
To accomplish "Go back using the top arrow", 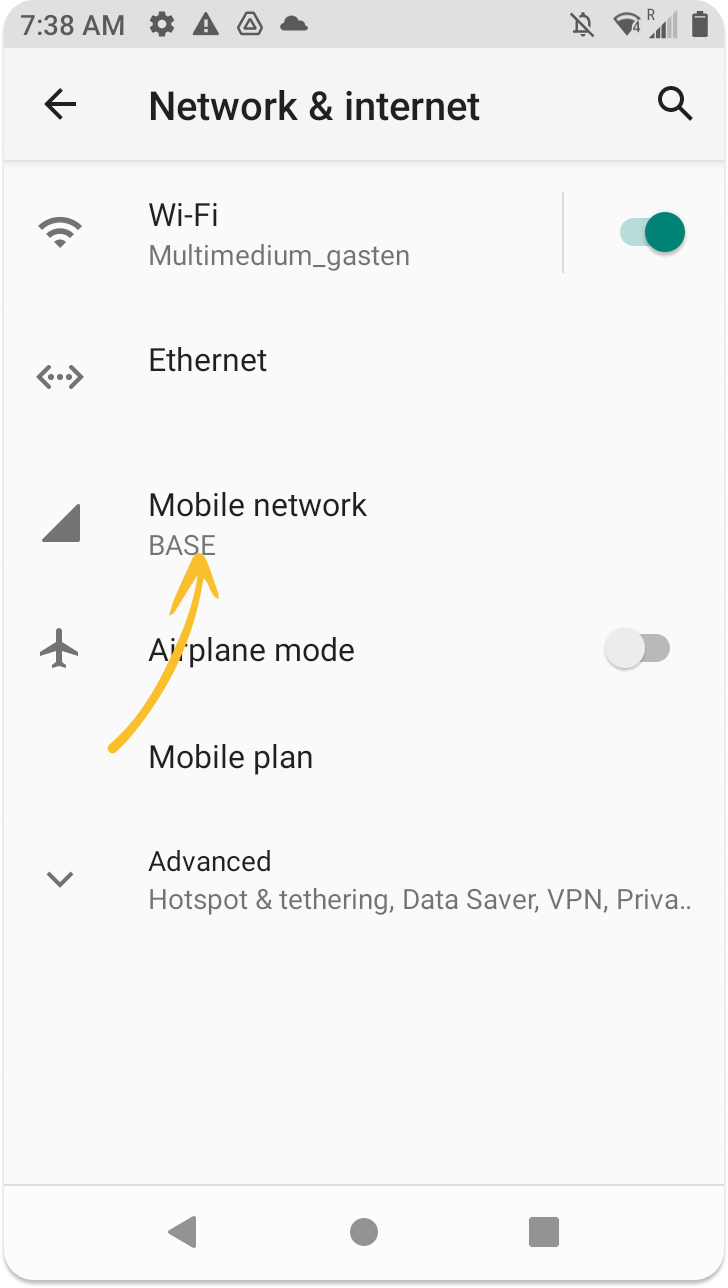I will coord(60,104).
